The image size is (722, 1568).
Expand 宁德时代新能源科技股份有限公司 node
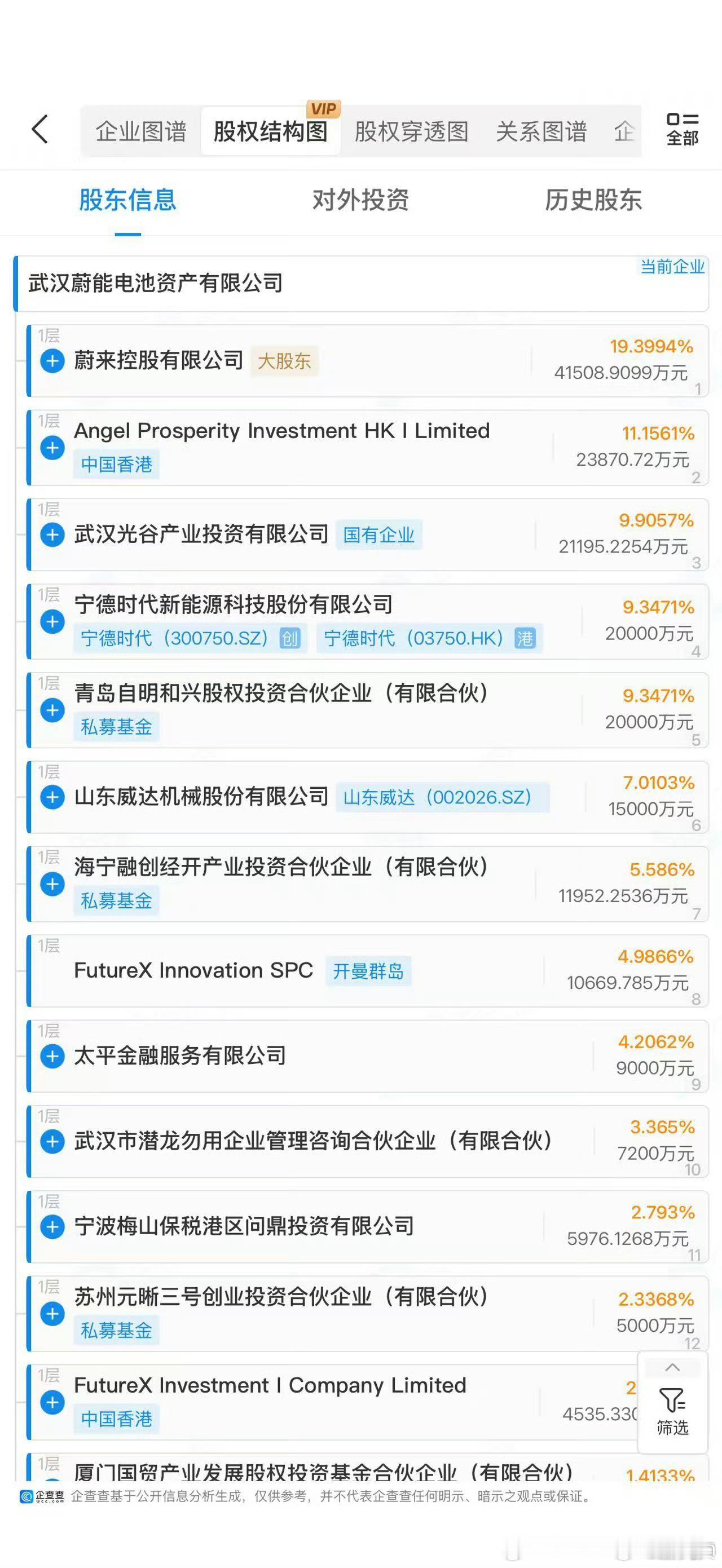pos(52,621)
